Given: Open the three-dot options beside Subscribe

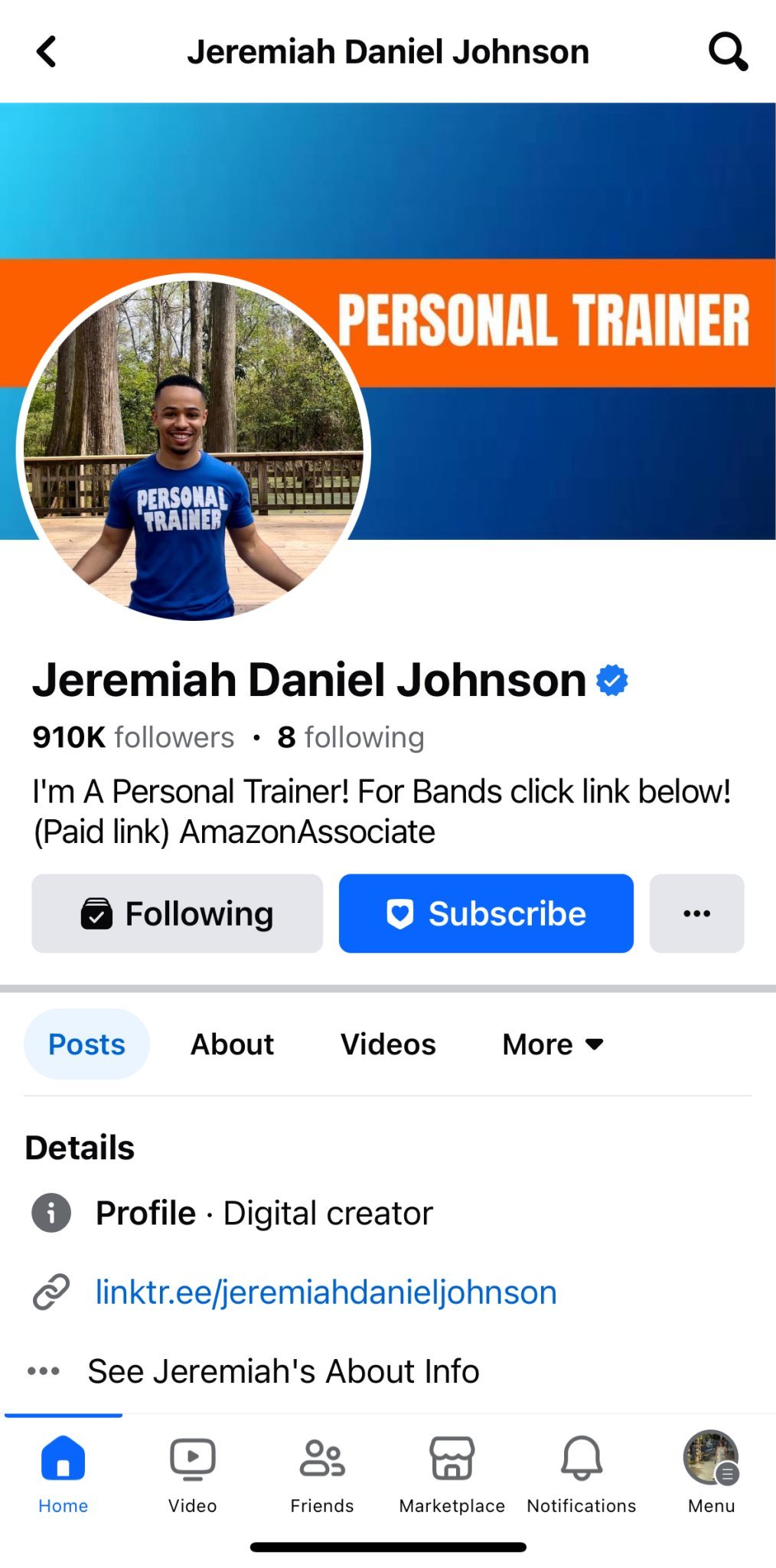Looking at the screenshot, I should tap(696, 913).
